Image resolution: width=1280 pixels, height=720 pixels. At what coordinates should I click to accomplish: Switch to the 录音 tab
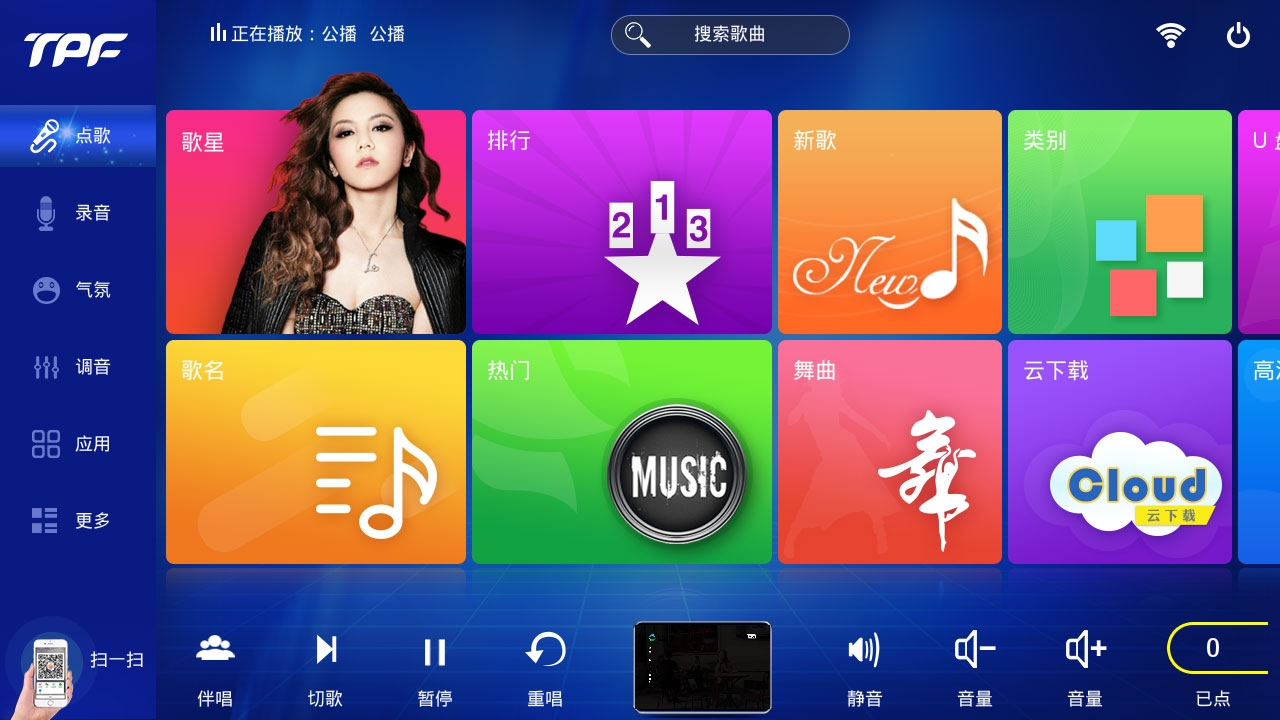(x=75, y=213)
